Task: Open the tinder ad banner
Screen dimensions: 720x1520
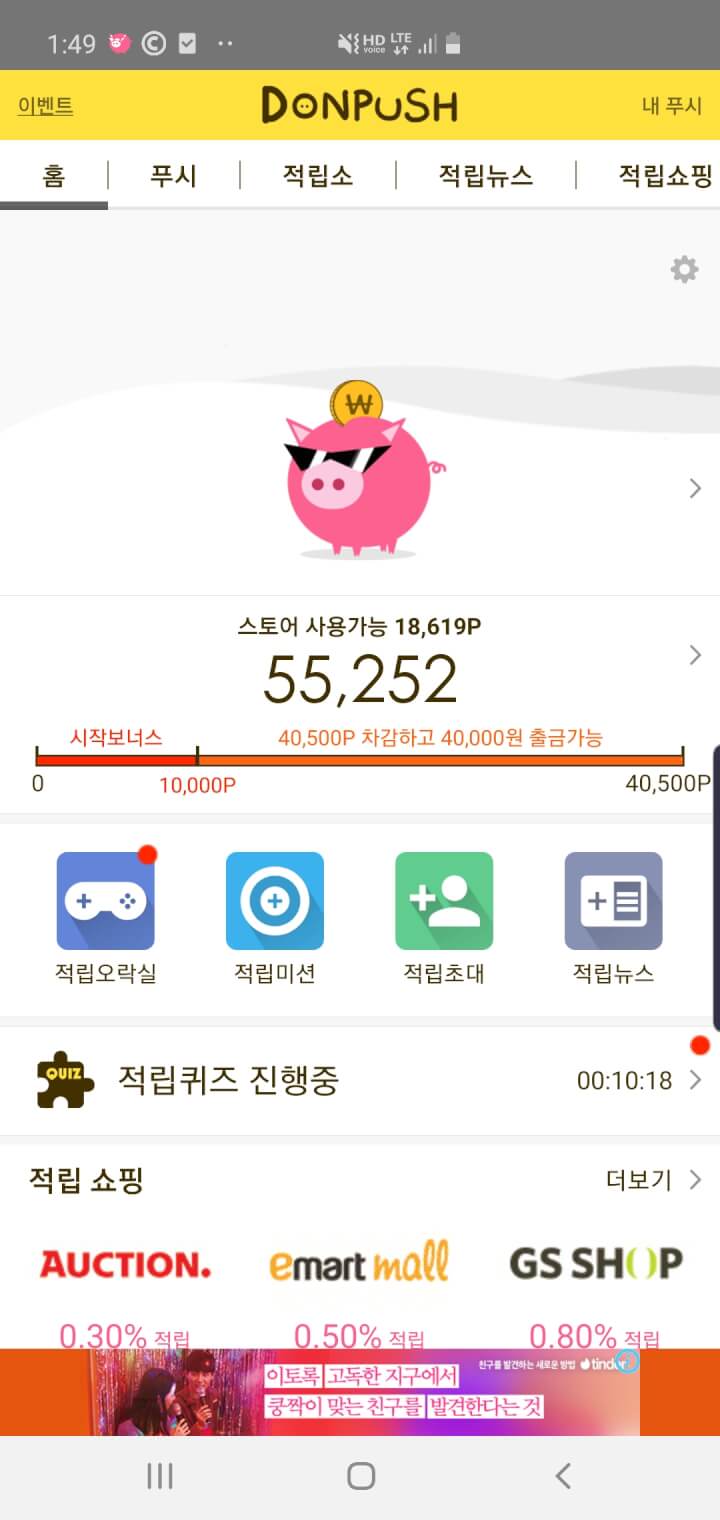Action: point(360,1392)
